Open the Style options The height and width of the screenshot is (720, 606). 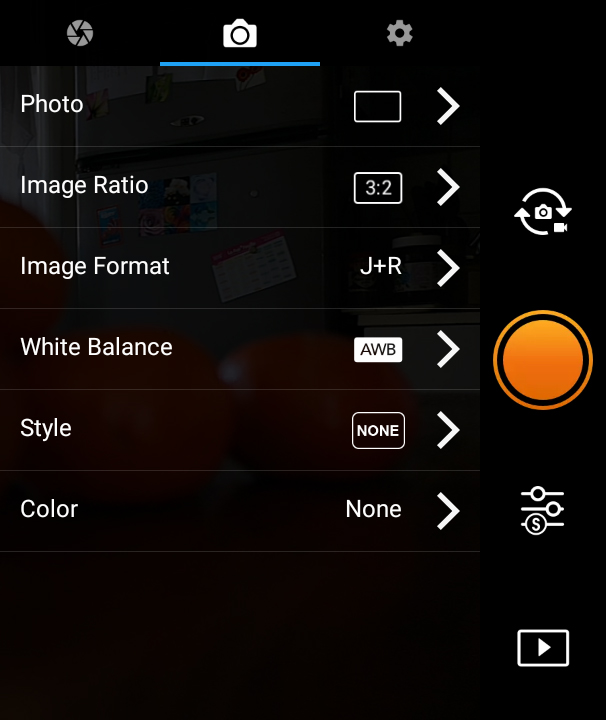[x=240, y=430]
